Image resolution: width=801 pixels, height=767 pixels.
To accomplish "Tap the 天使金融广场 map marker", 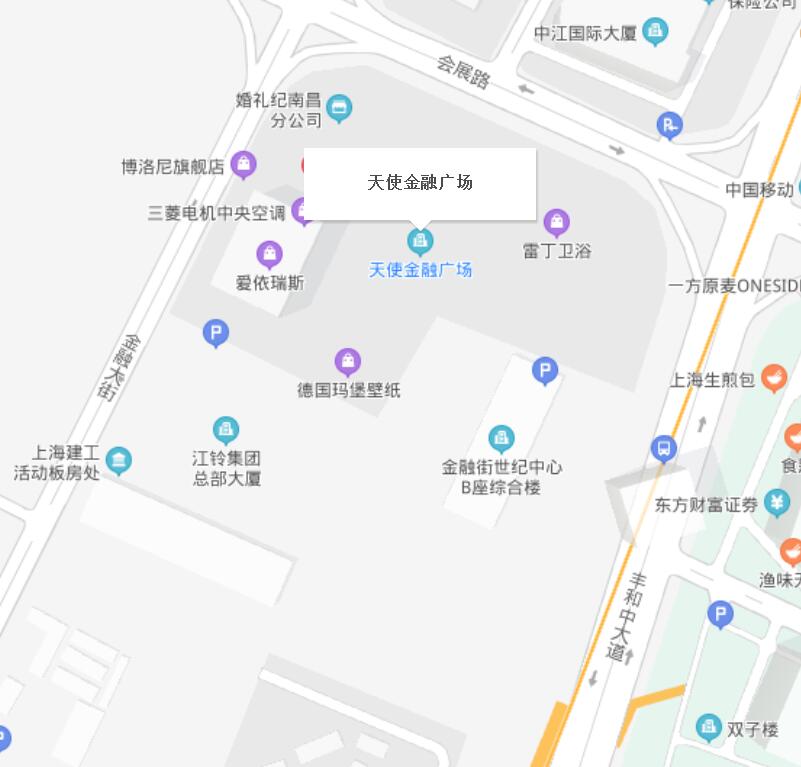I will click(420, 241).
